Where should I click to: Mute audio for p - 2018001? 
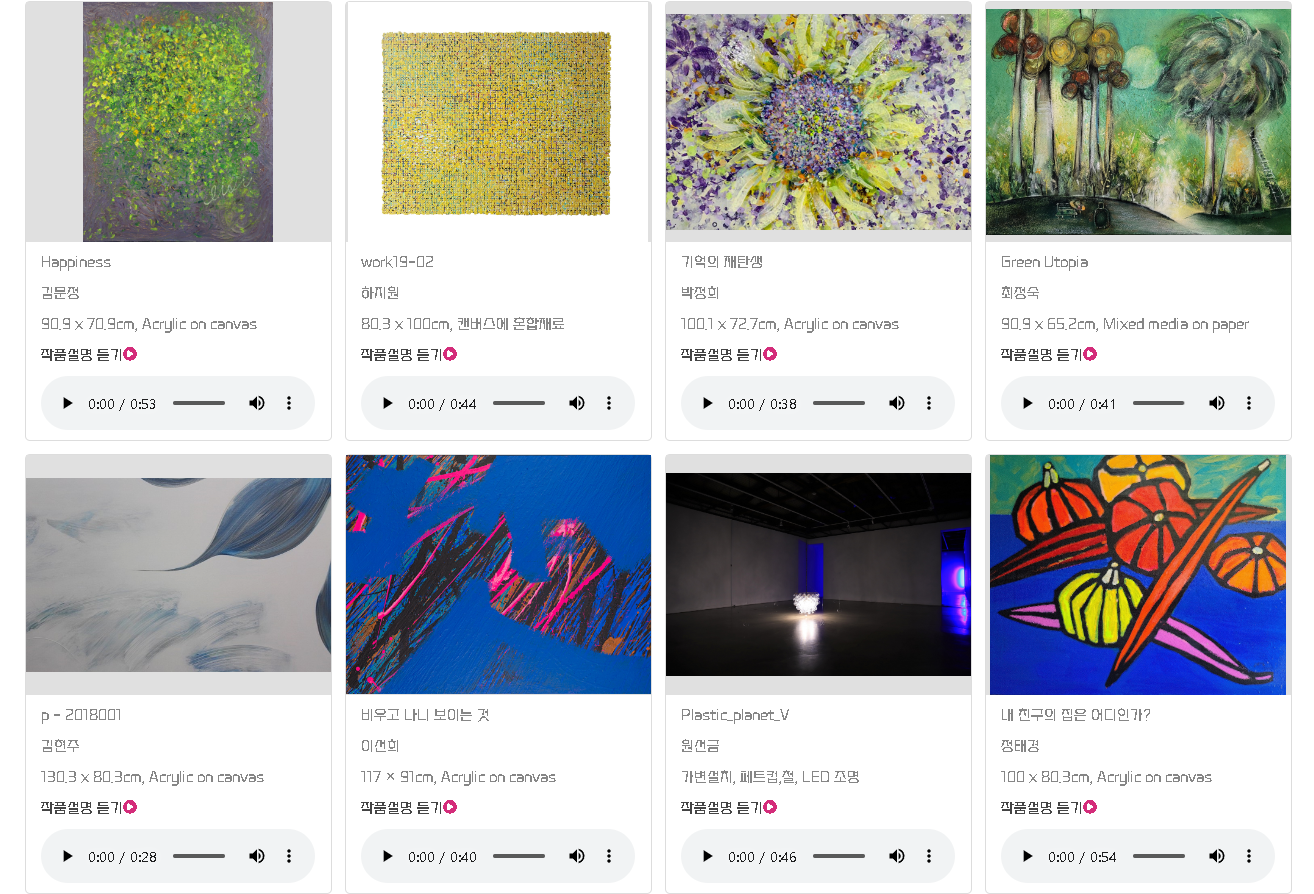point(257,856)
